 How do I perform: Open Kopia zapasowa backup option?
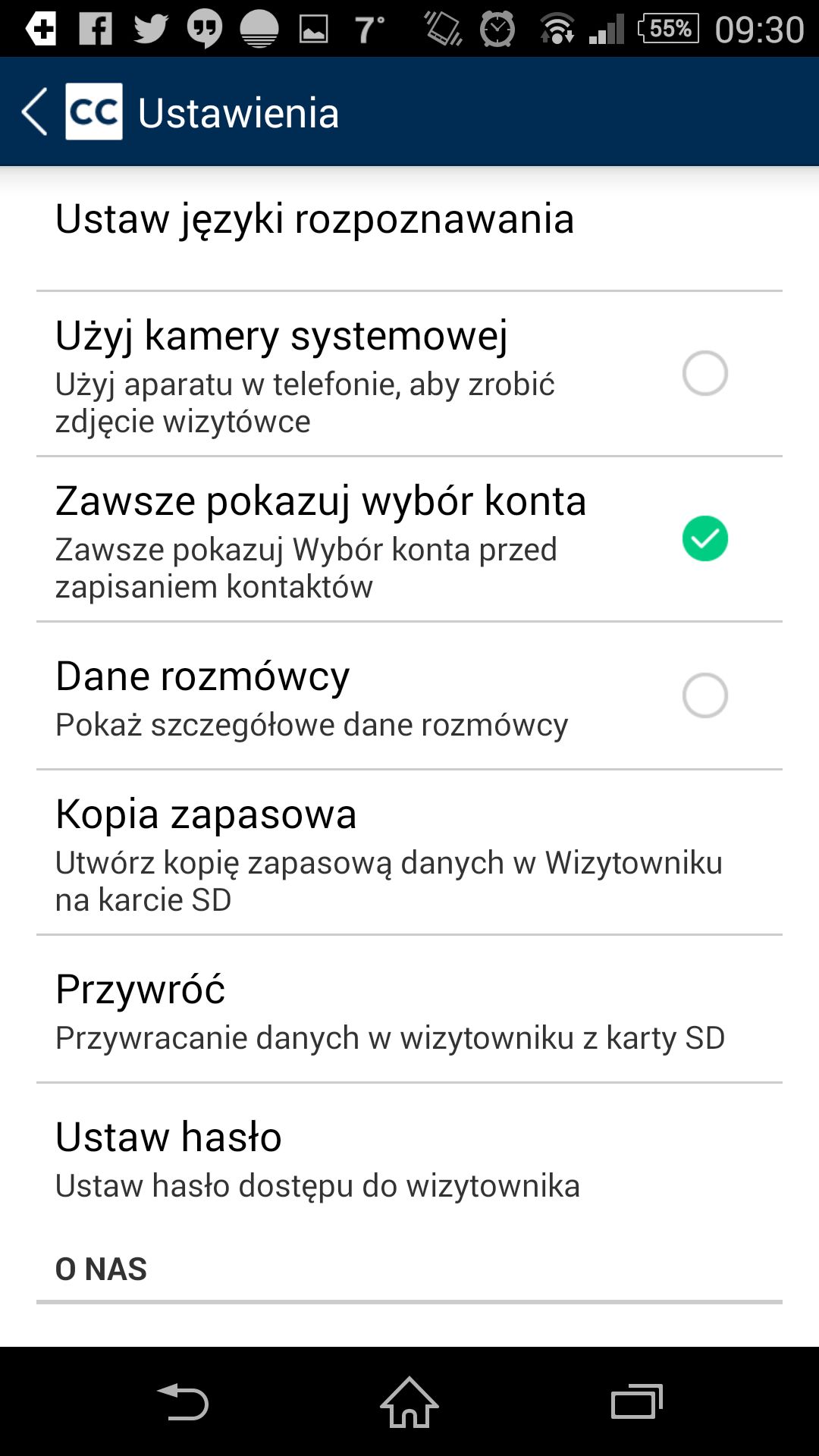coord(409,853)
